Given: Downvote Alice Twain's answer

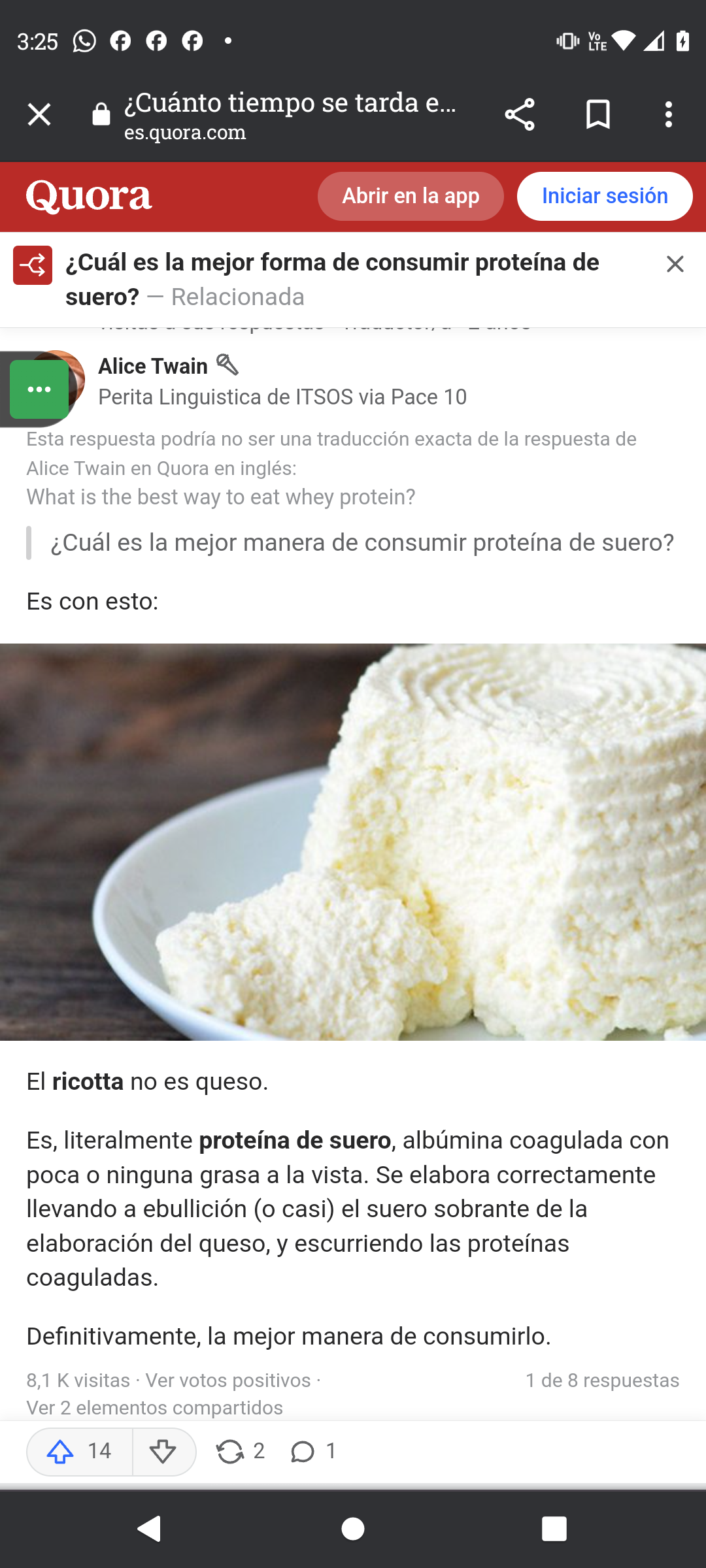Looking at the screenshot, I should pyautogui.click(x=163, y=1452).
